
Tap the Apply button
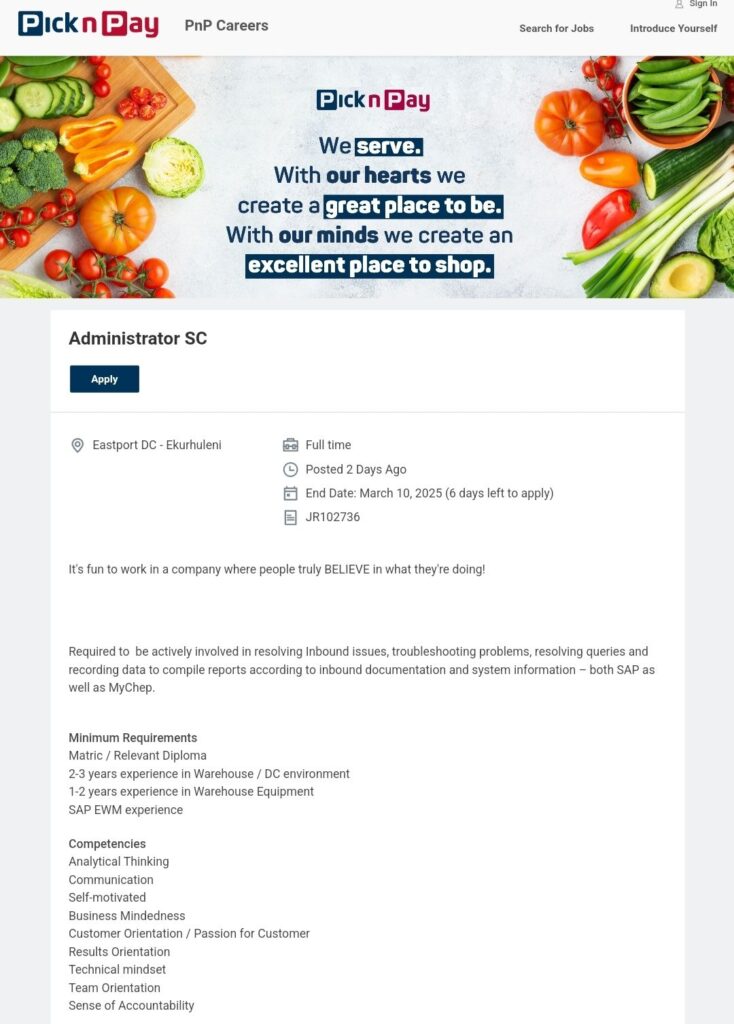click(104, 379)
